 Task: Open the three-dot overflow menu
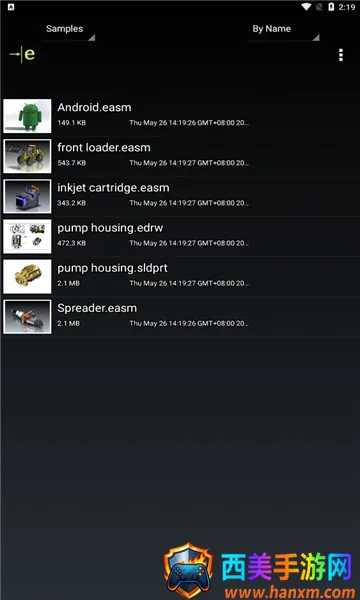click(341, 55)
